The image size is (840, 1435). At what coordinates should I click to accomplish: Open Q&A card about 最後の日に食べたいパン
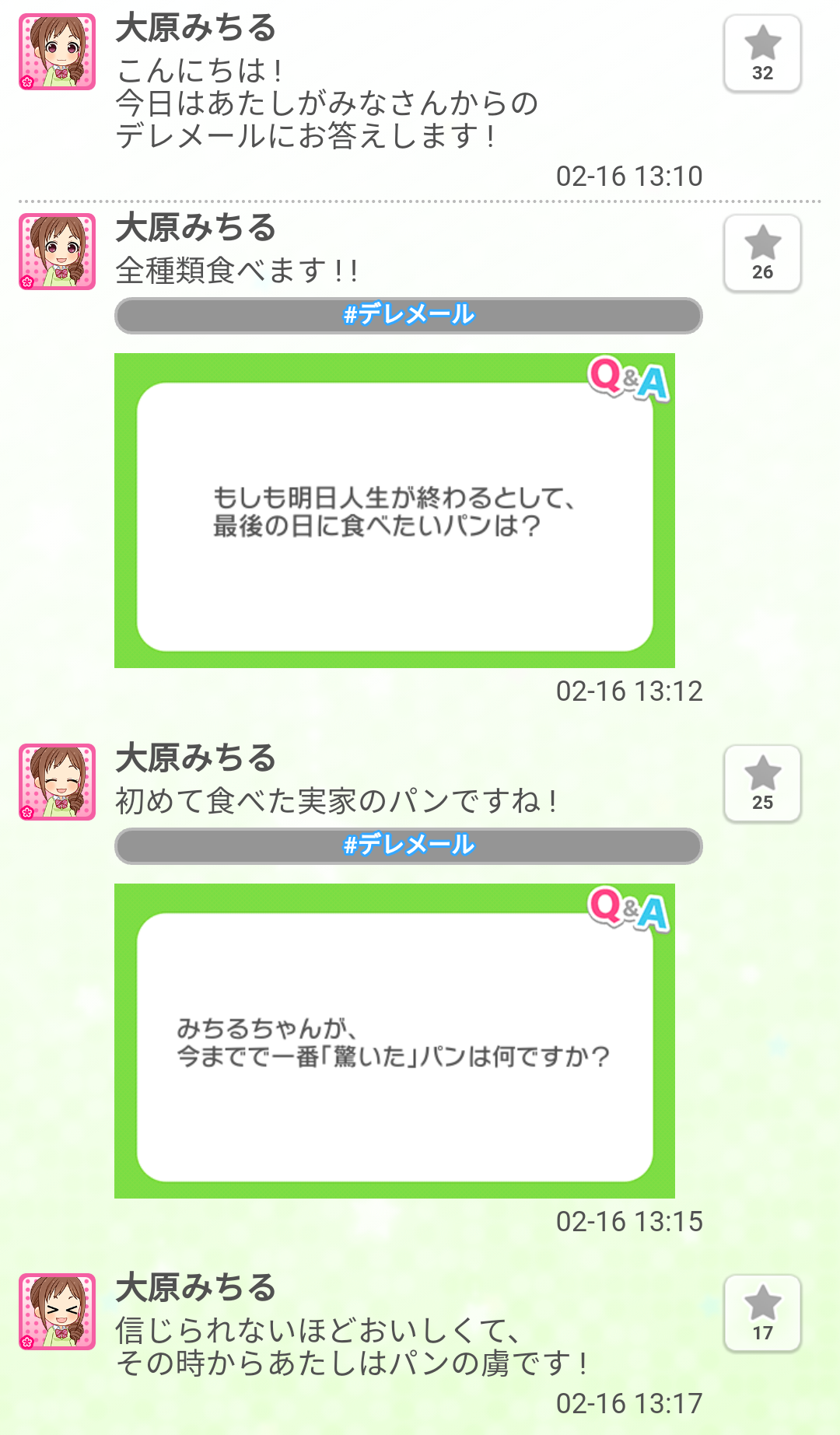(394, 510)
